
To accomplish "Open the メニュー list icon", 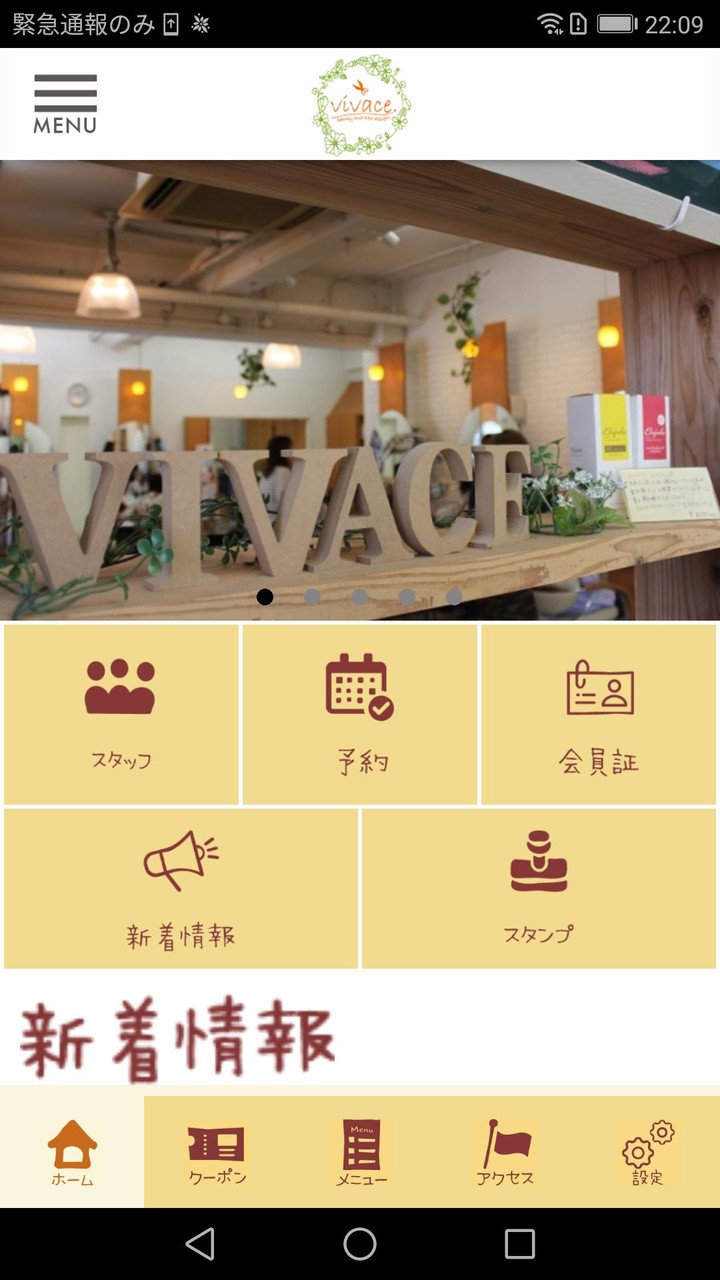I will tap(358, 1150).
